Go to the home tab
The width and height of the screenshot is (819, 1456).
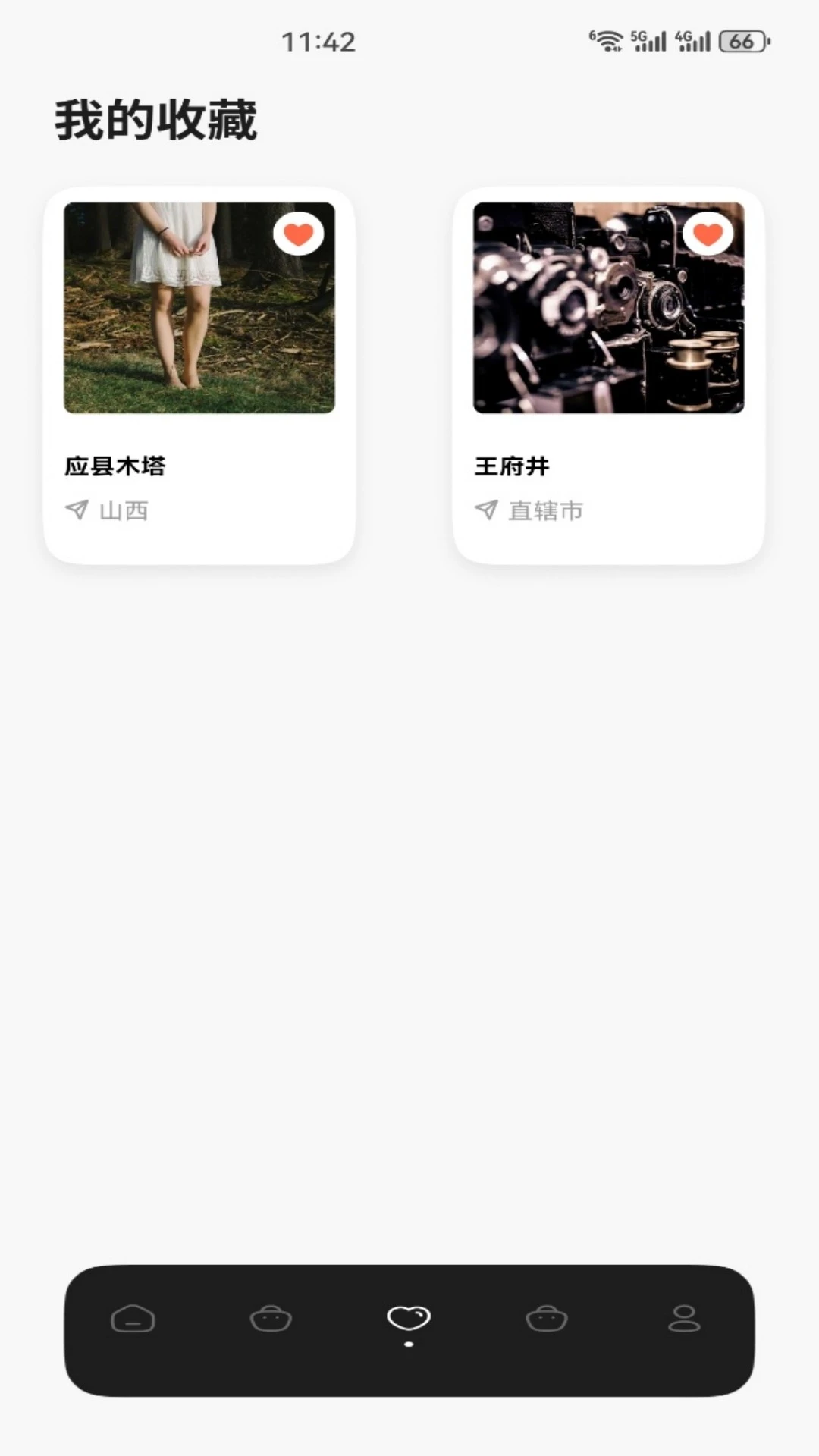click(133, 1319)
